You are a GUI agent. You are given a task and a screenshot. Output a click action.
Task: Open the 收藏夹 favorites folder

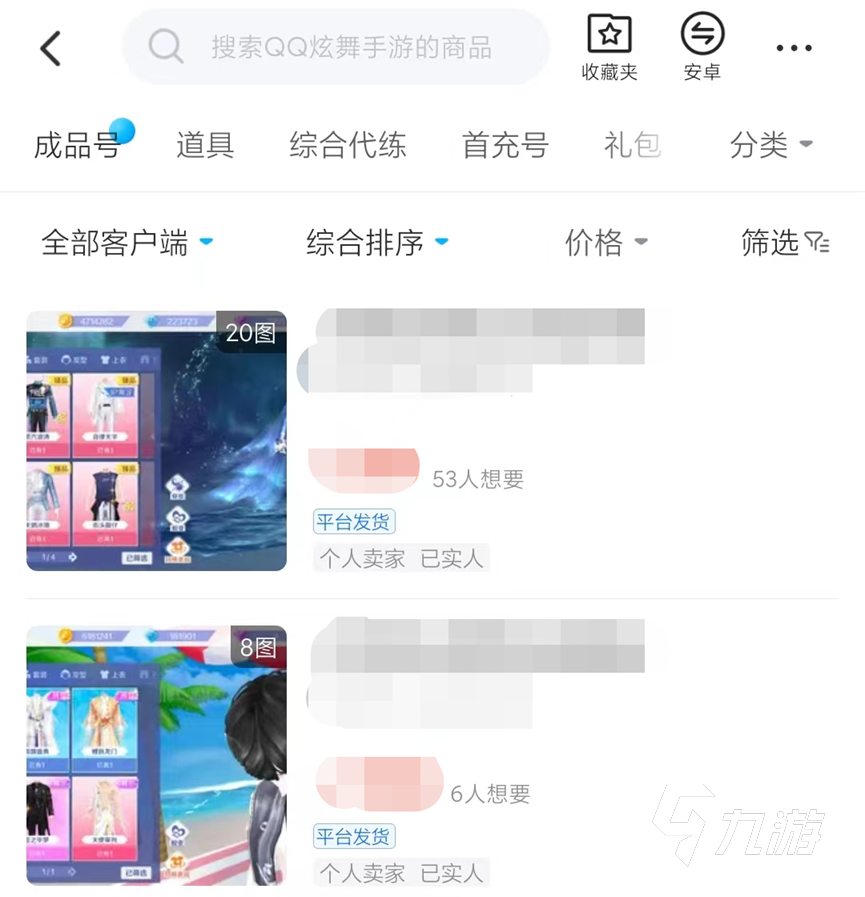click(x=609, y=47)
